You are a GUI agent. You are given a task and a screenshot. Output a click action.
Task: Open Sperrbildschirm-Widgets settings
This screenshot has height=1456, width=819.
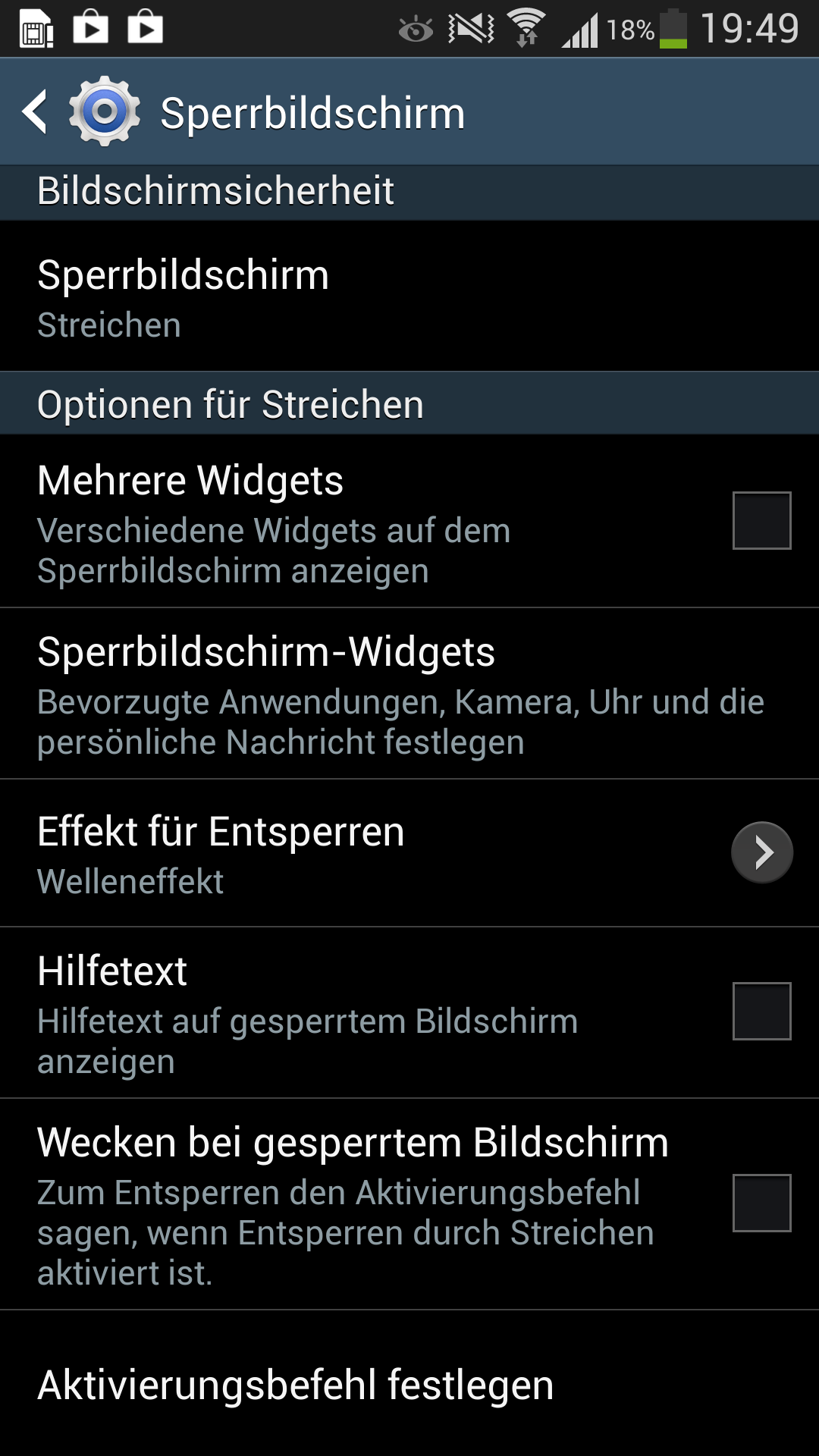pyautogui.click(x=409, y=694)
